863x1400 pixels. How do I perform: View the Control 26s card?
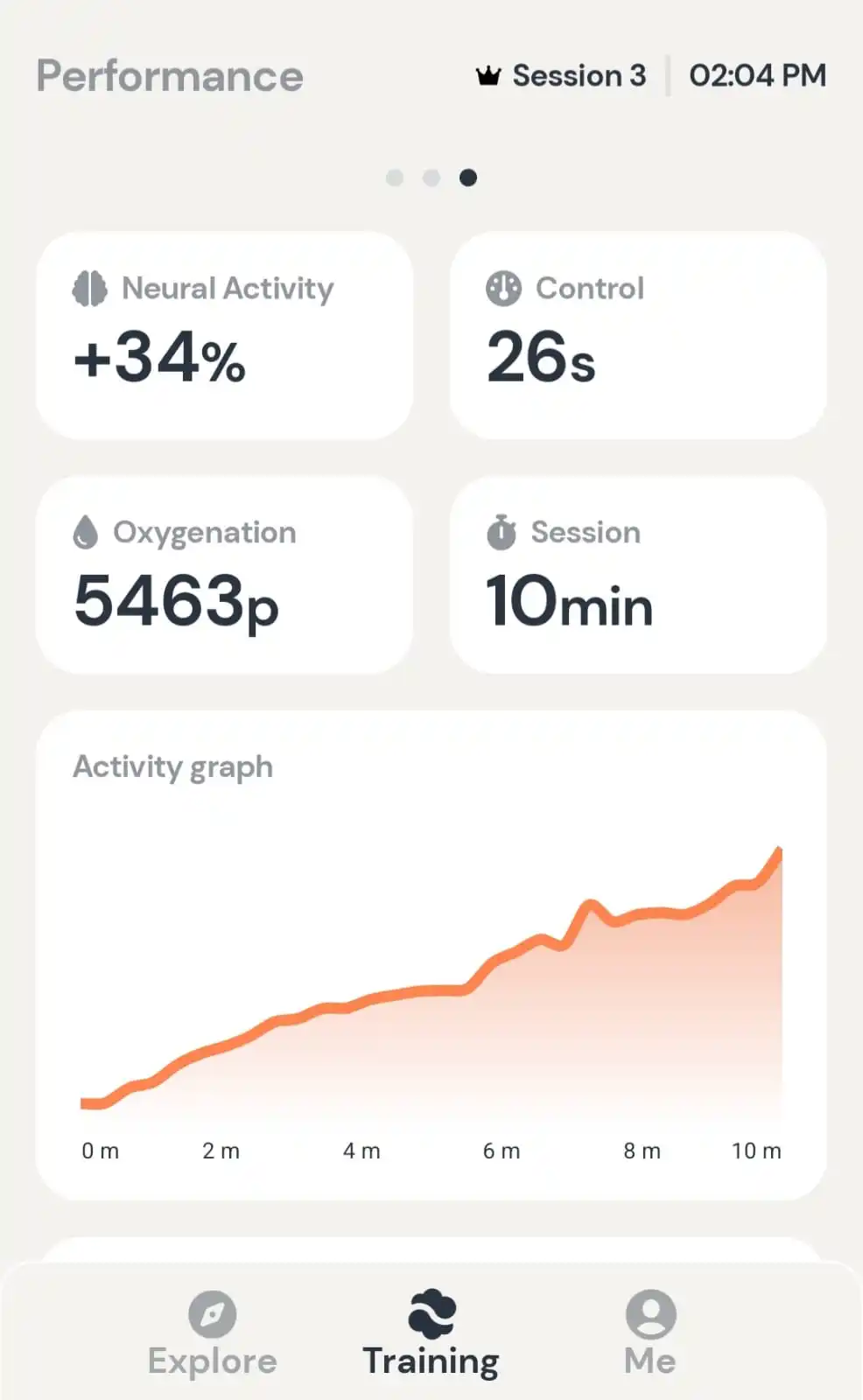638,335
